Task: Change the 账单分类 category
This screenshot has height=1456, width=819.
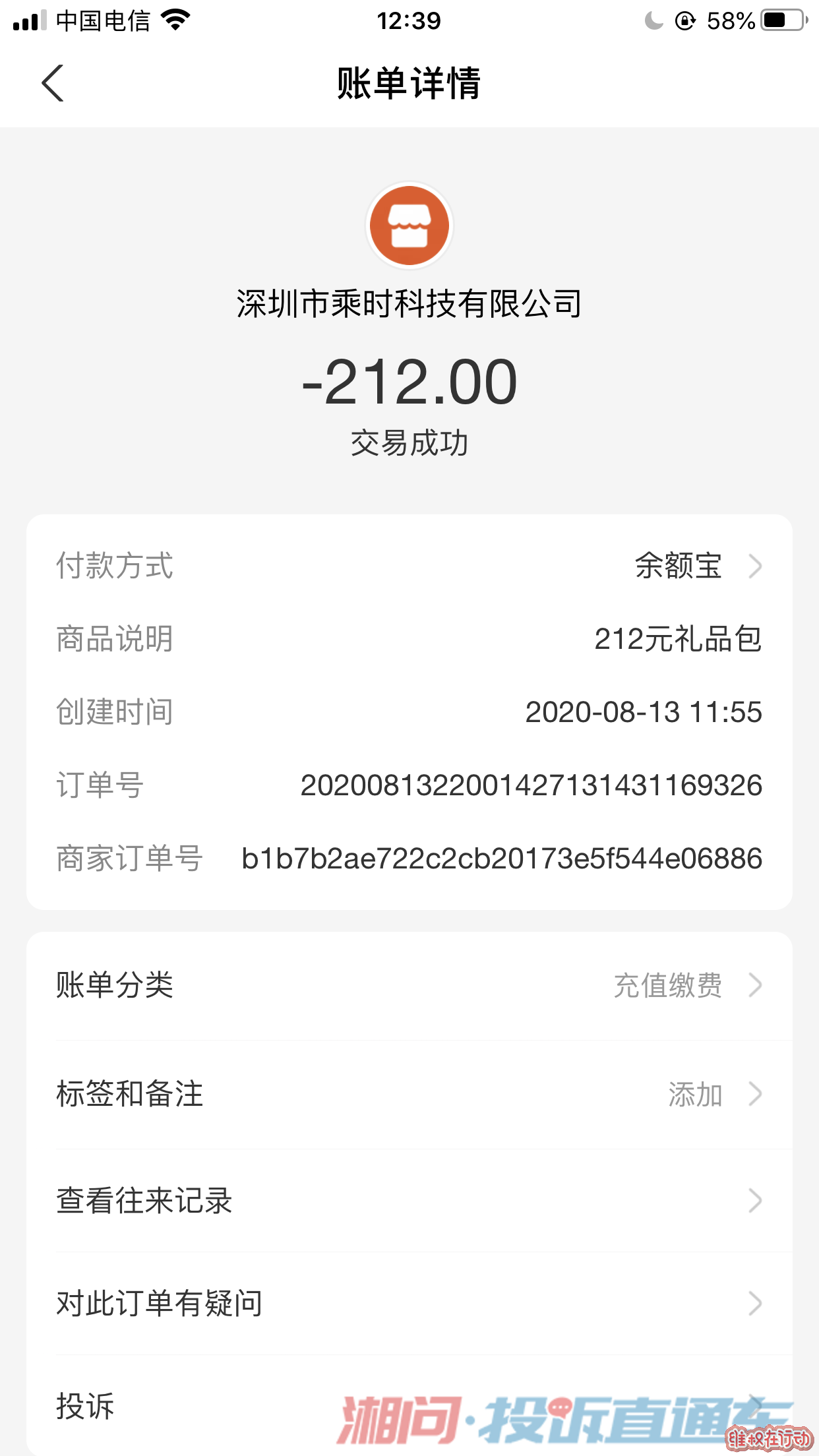Action: pos(409,985)
